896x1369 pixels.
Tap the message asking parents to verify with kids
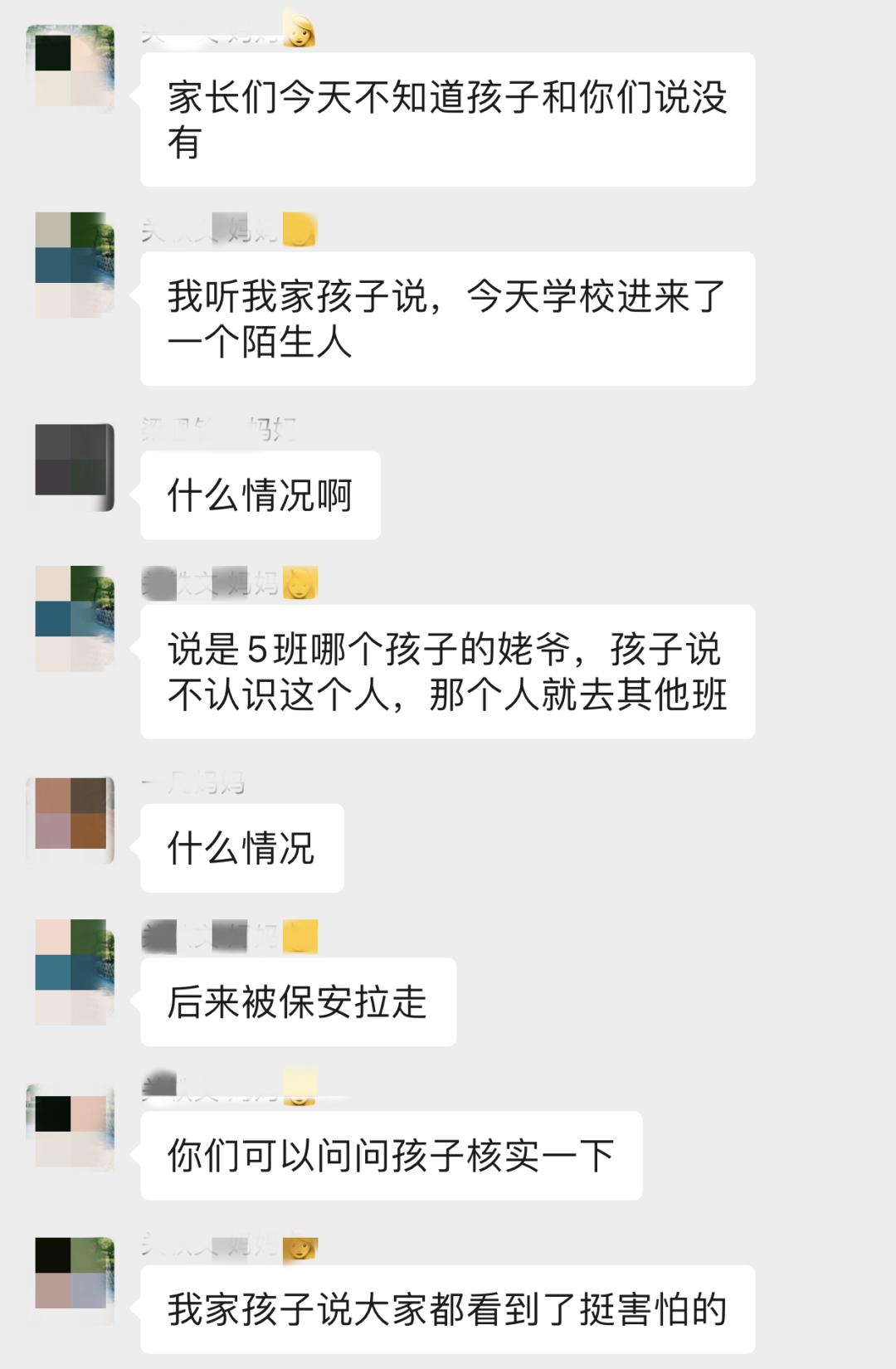(390, 1153)
